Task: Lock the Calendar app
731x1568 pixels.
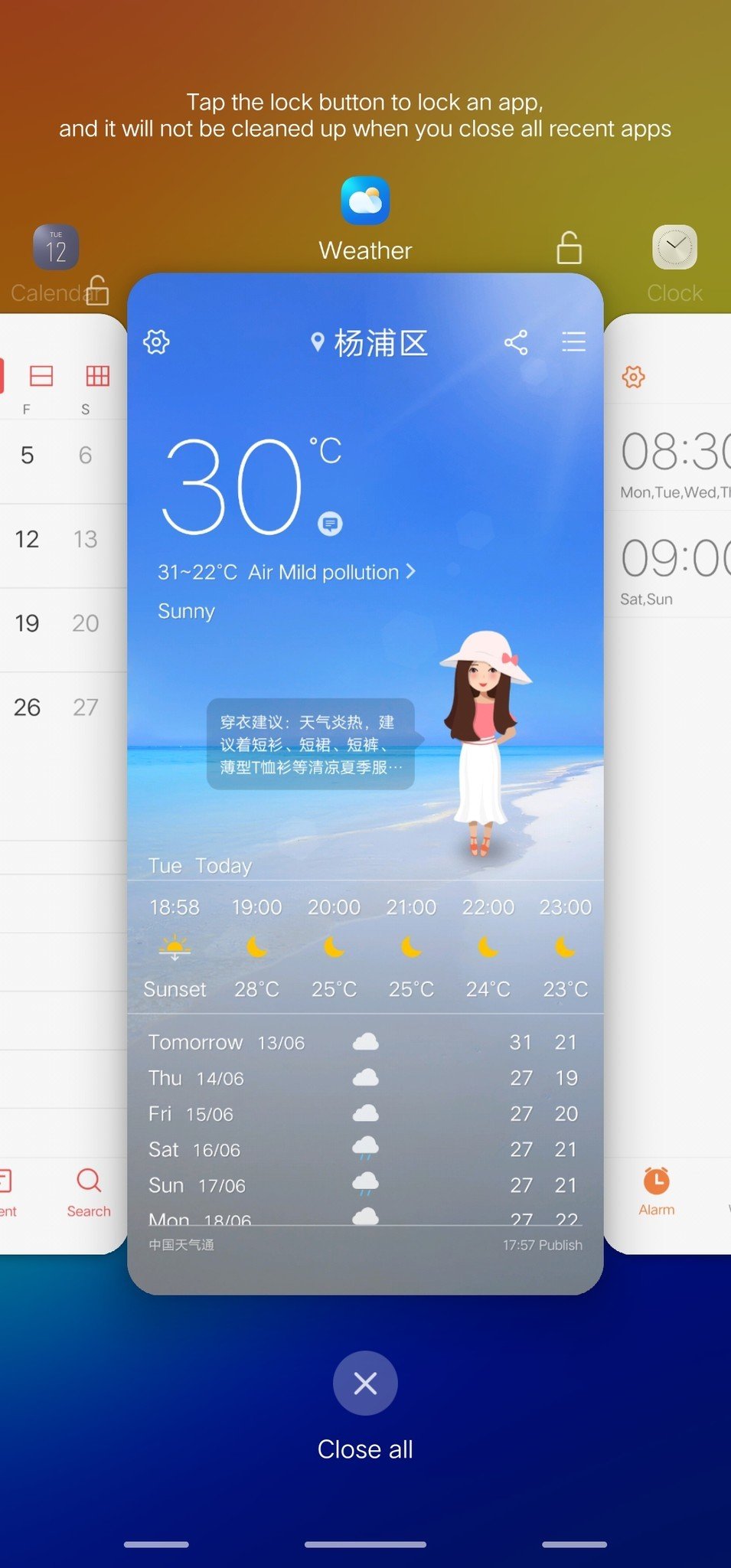Action: click(x=97, y=290)
